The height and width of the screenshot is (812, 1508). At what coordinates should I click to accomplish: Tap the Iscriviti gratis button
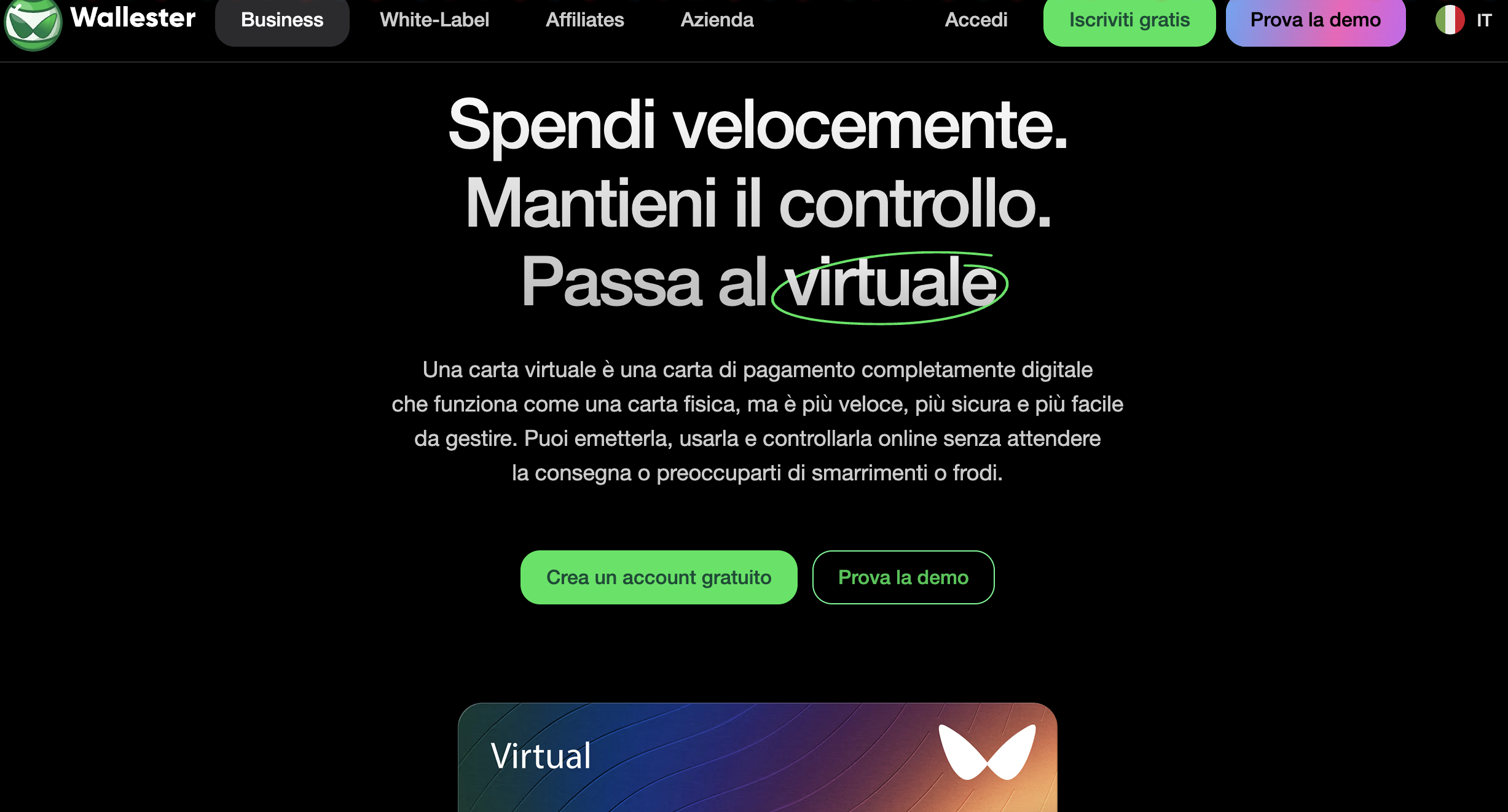point(1129,20)
